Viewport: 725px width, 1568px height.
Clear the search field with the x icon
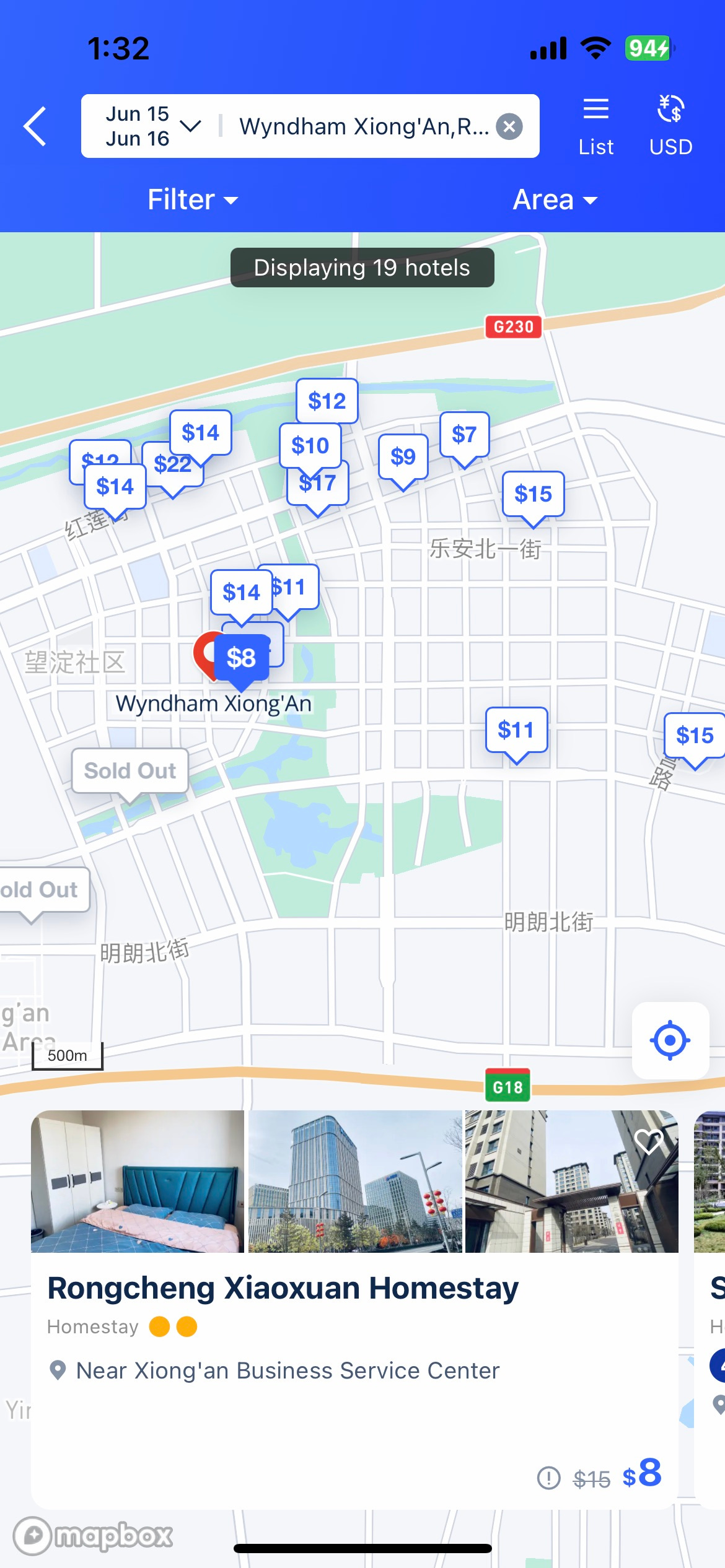tap(509, 126)
